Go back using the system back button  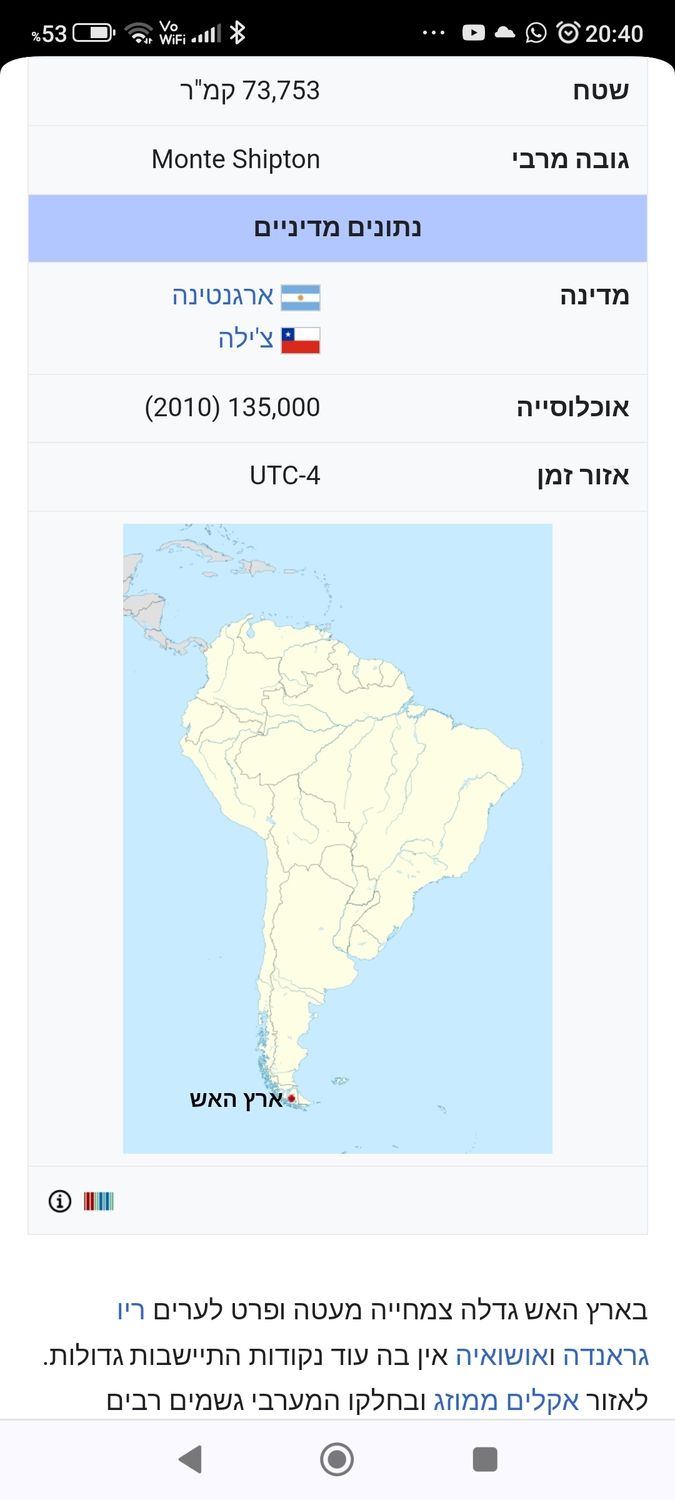(x=189, y=1459)
